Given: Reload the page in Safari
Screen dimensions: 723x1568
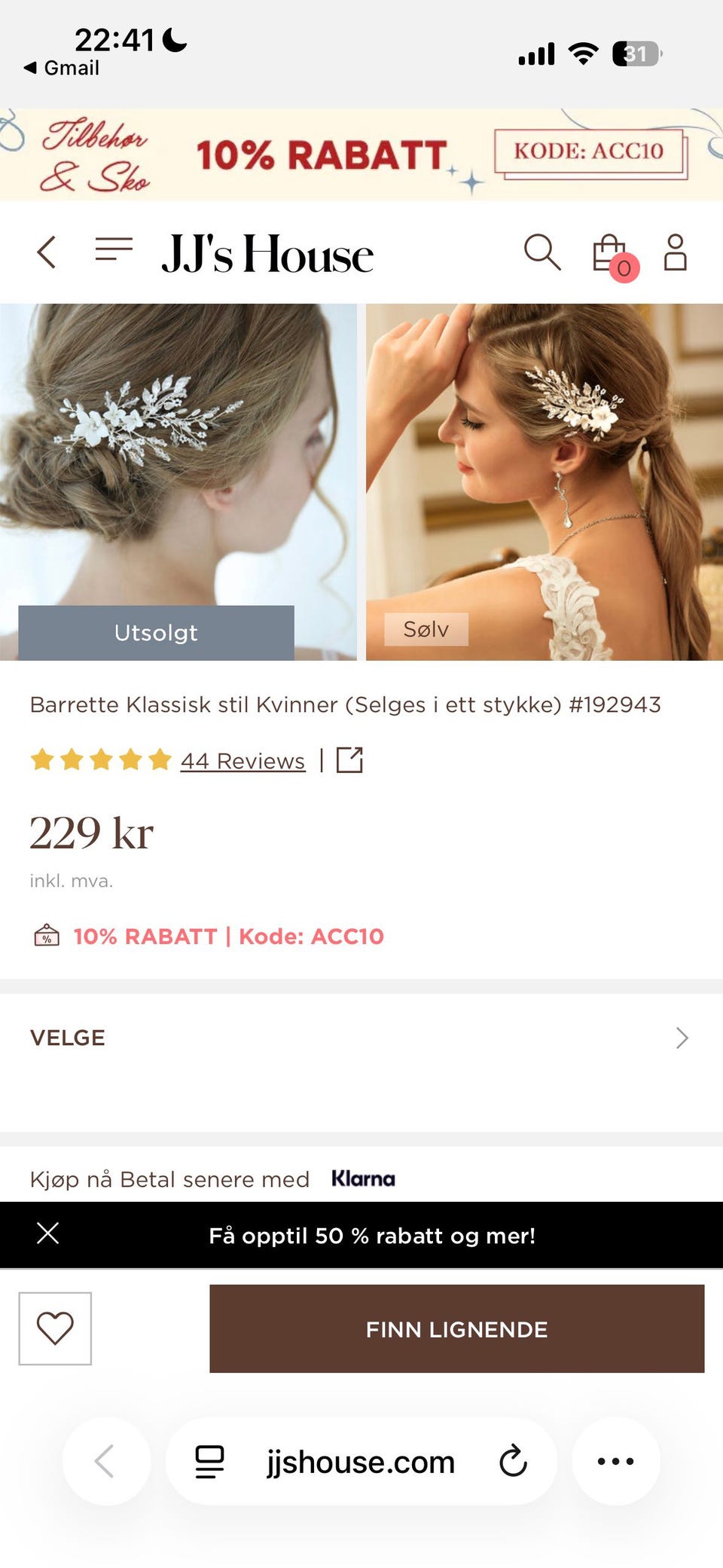Looking at the screenshot, I should point(515,1461).
